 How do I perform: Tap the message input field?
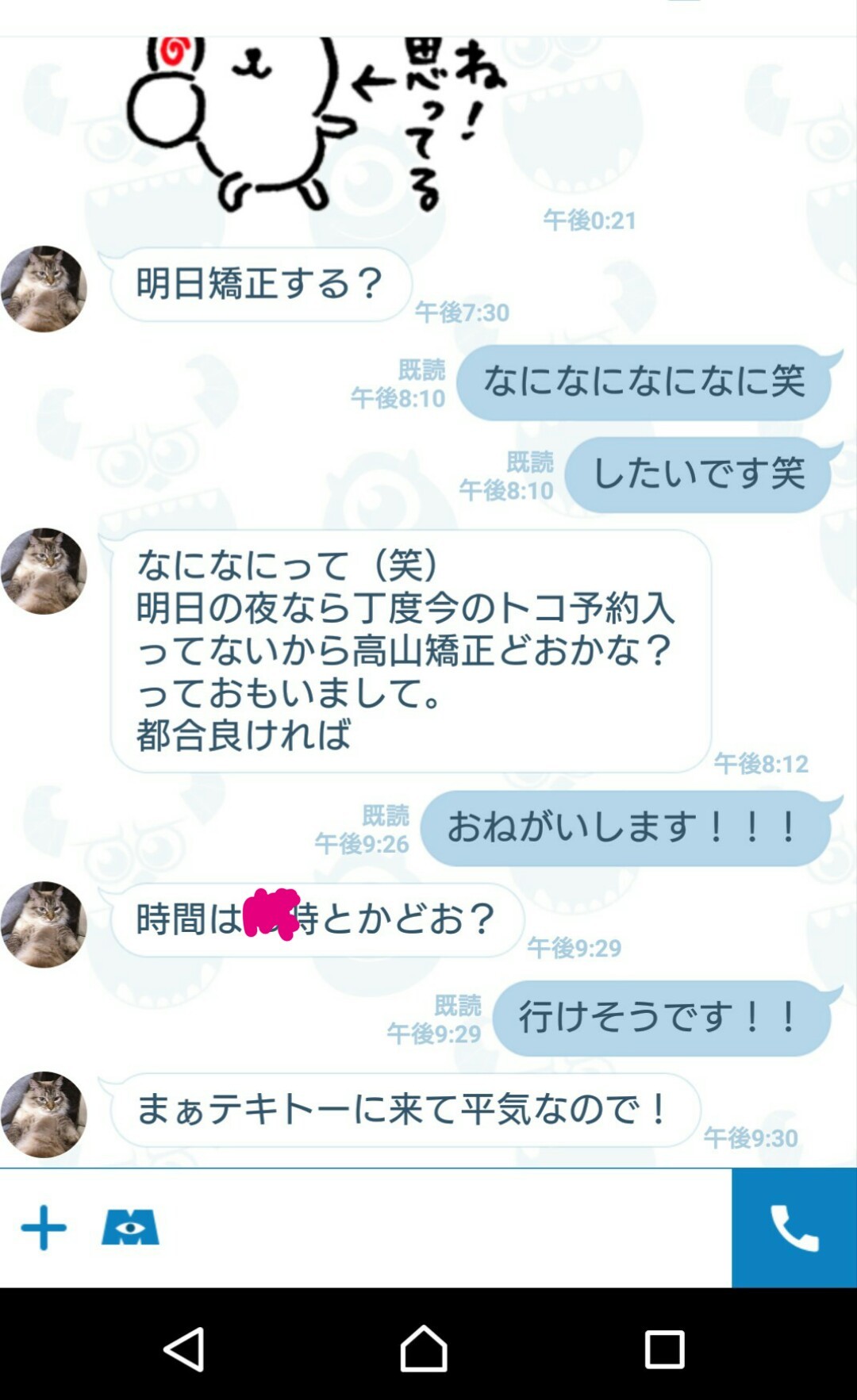pos(444,1227)
